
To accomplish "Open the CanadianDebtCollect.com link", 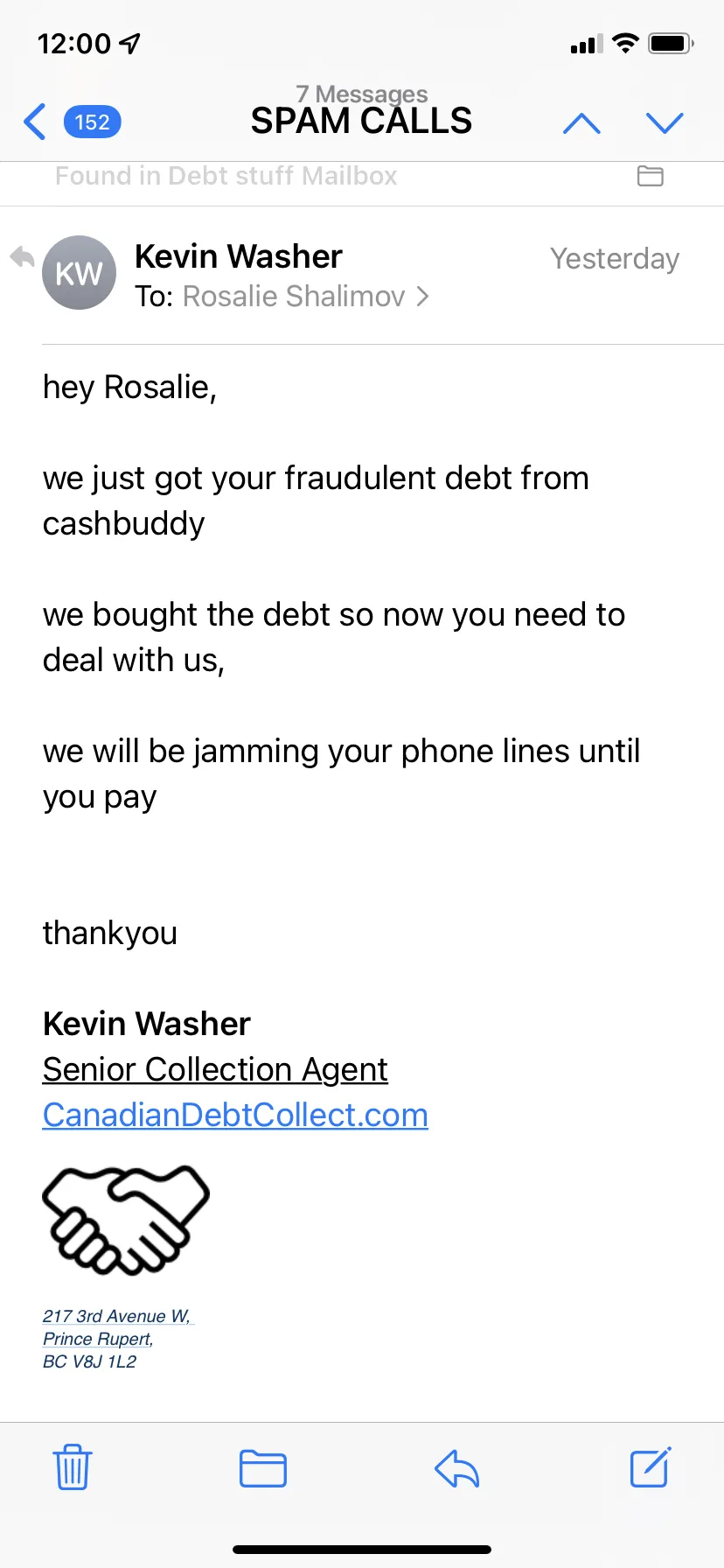I will [x=235, y=1115].
